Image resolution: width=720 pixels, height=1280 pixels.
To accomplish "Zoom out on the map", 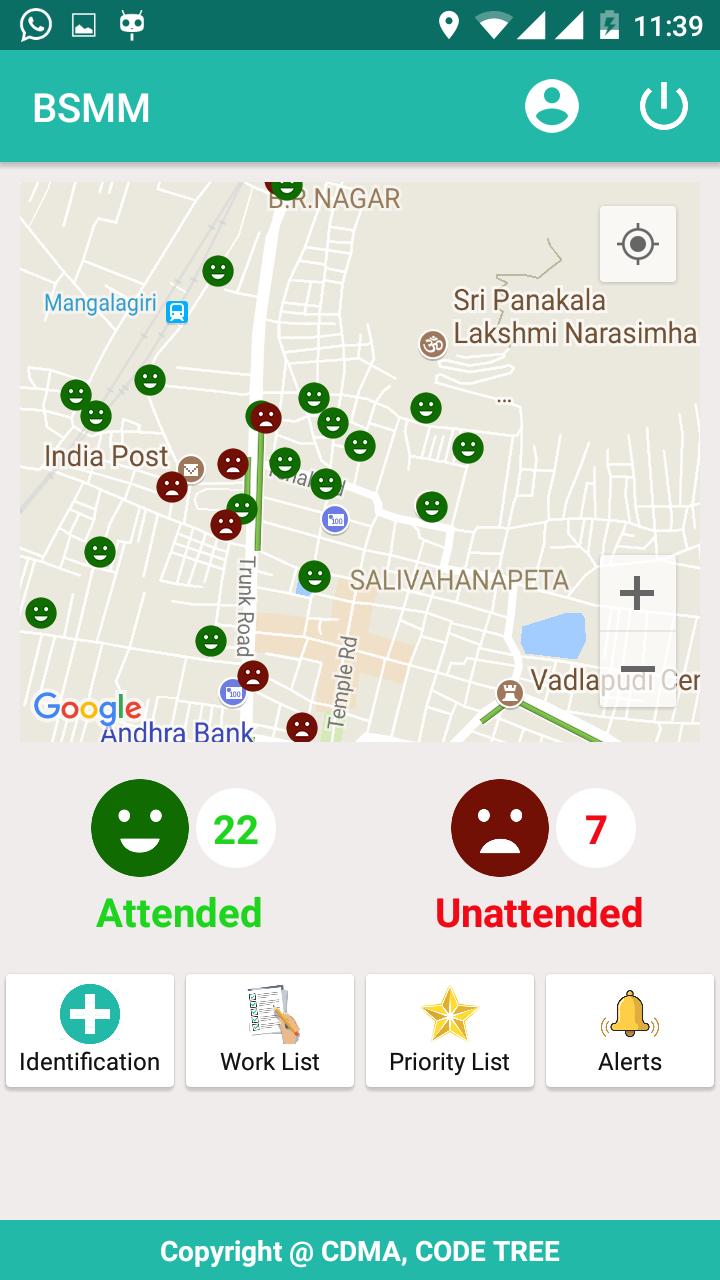I will tap(637, 669).
